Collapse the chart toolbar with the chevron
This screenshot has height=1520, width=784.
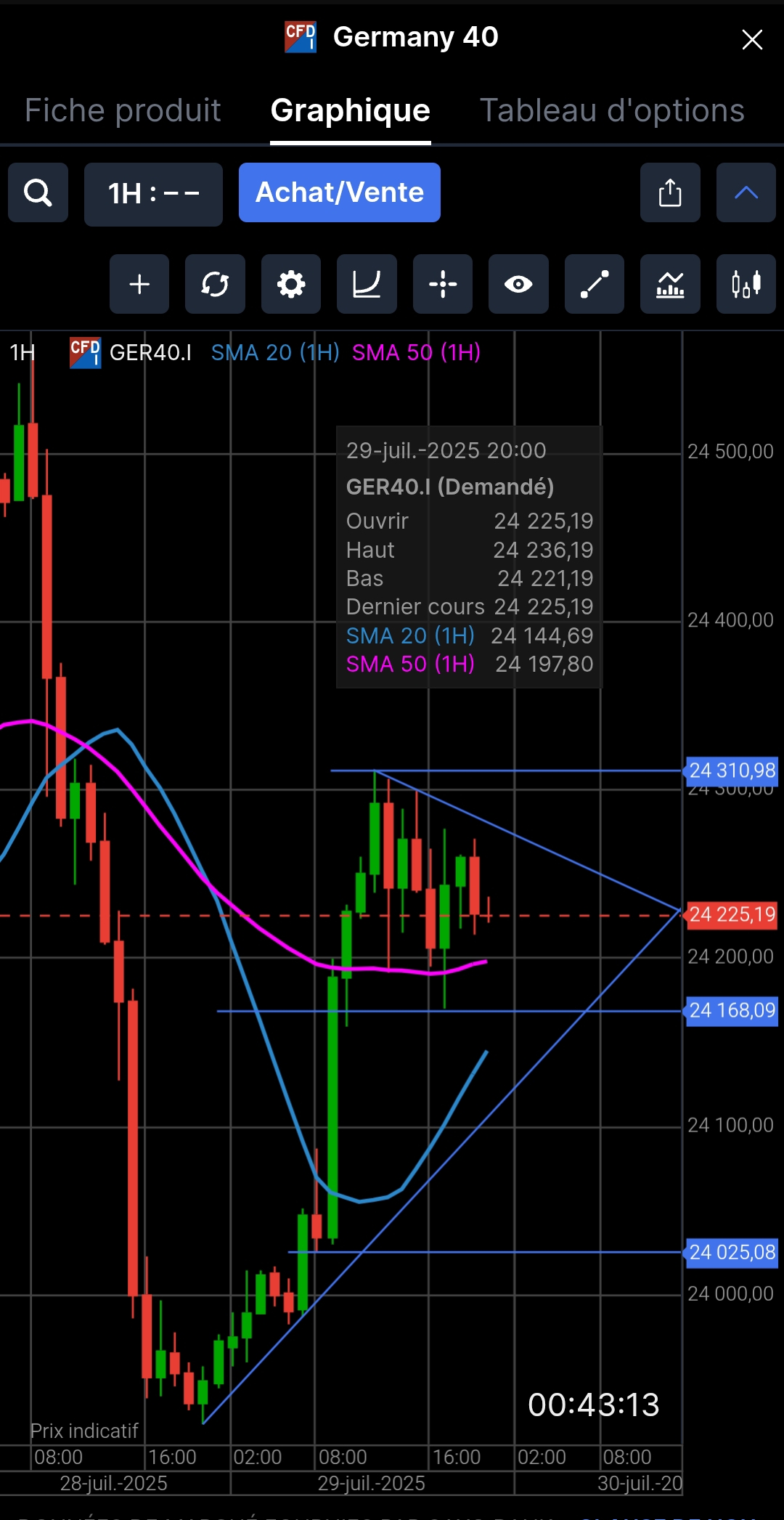coord(746,193)
